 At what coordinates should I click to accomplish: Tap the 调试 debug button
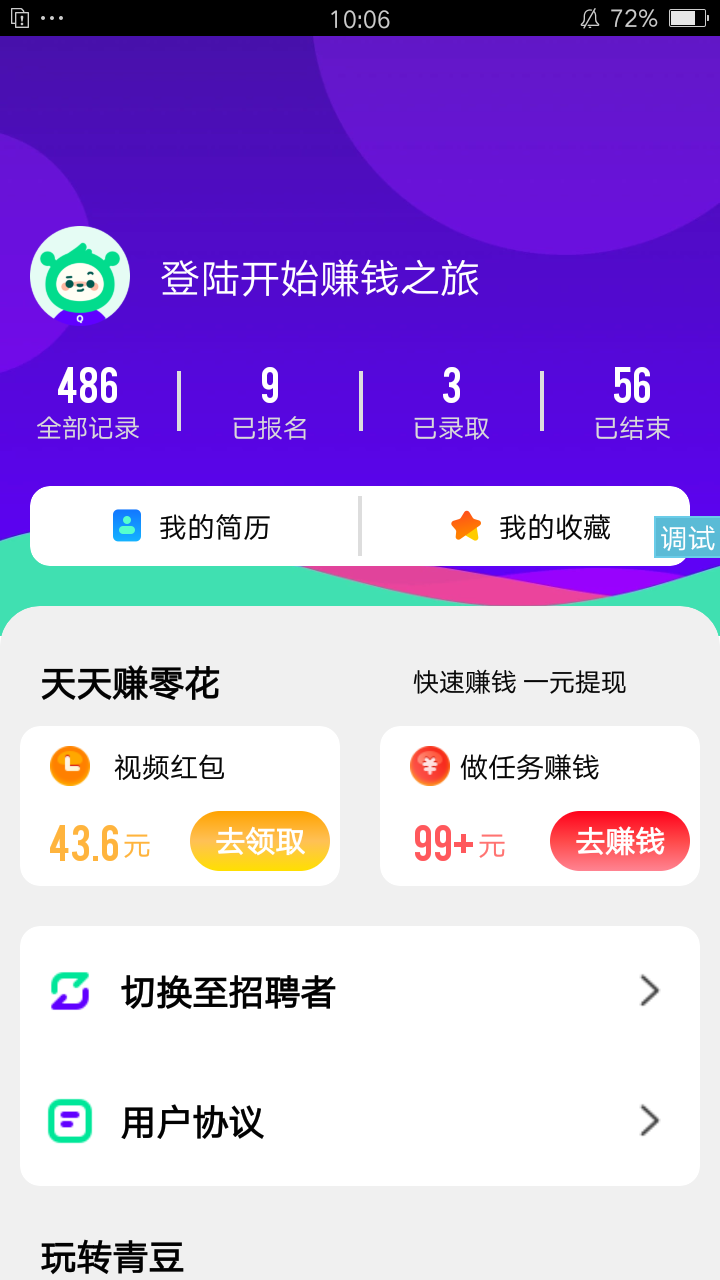pyautogui.click(x=687, y=538)
